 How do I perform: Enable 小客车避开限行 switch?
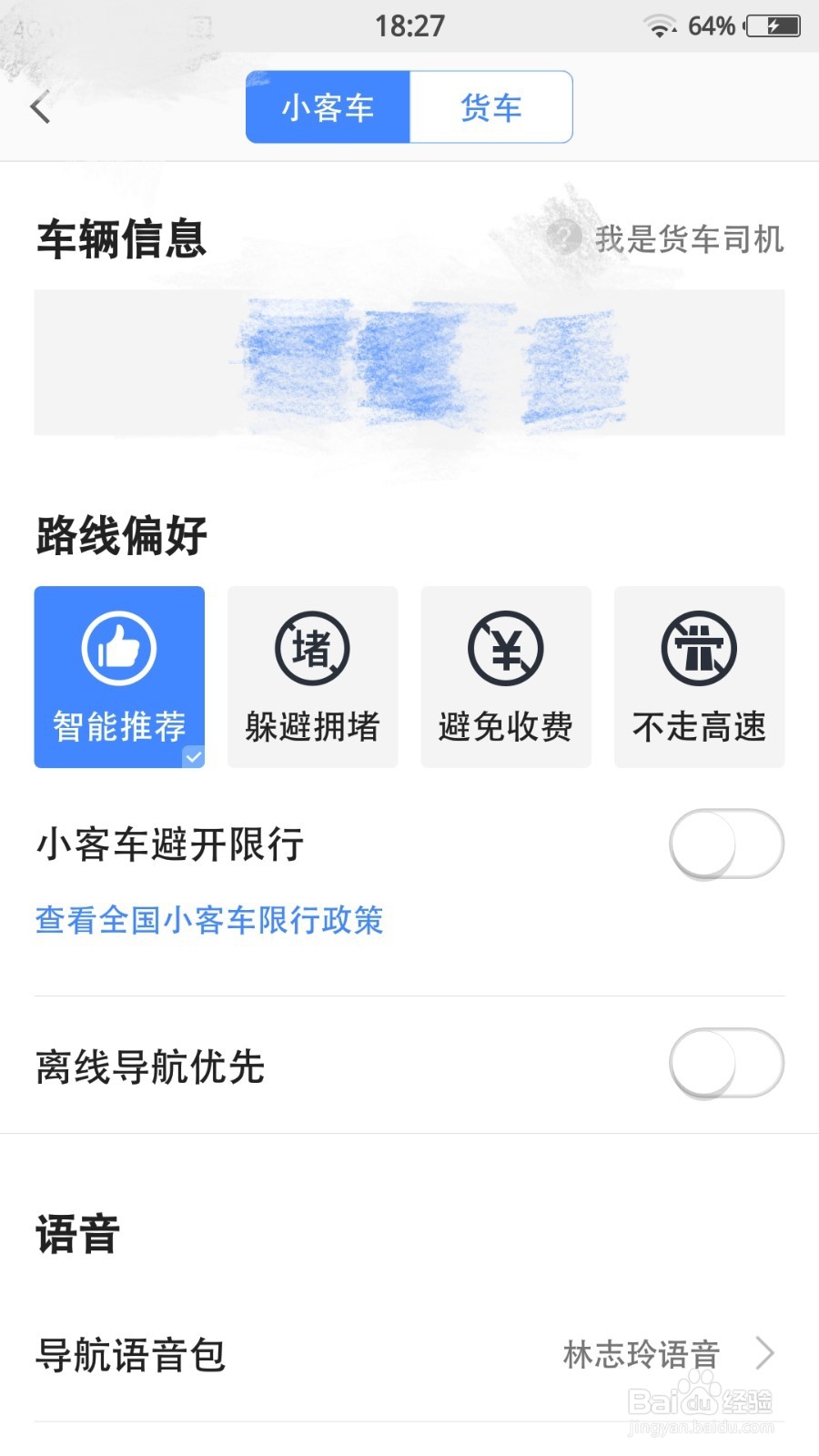(x=725, y=844)
